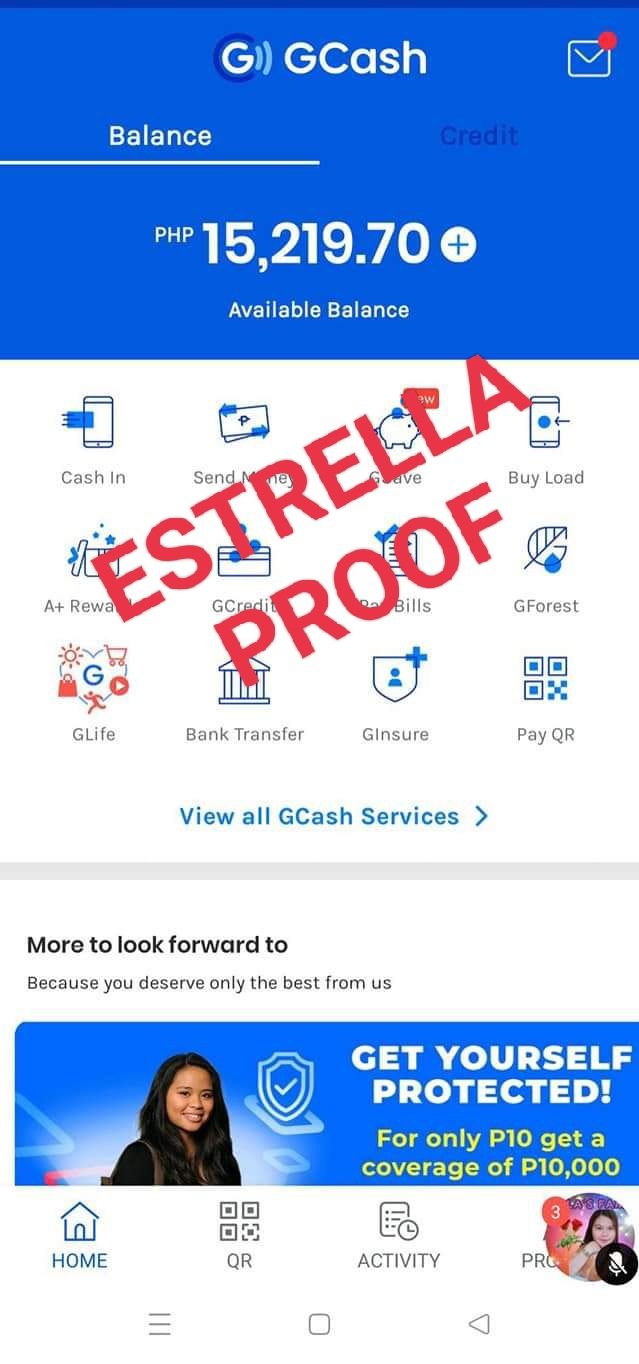
Task: Switch to the Credit tab
Action: click(479, 136)
